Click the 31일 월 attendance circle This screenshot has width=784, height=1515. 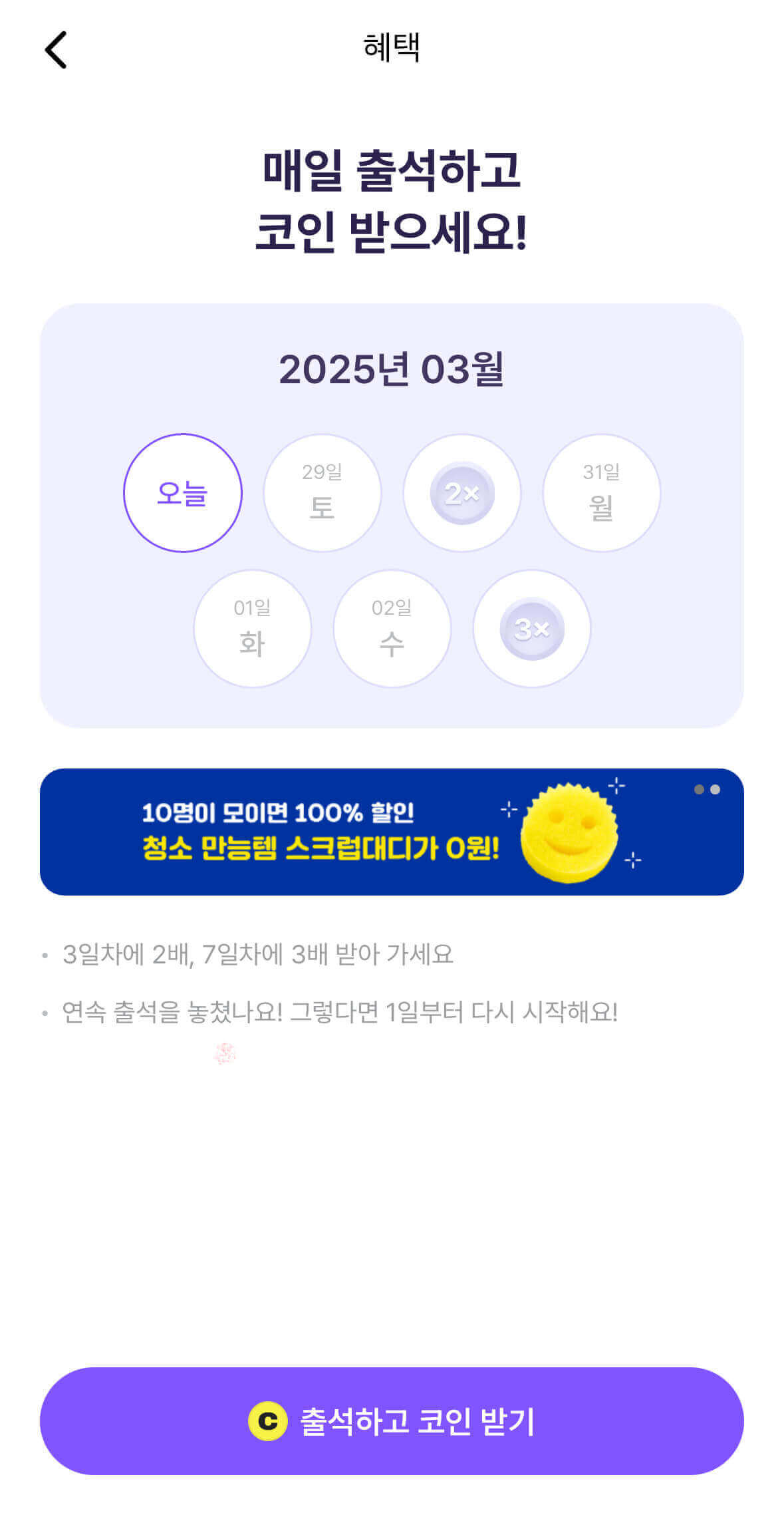click(x=601, y=492)
